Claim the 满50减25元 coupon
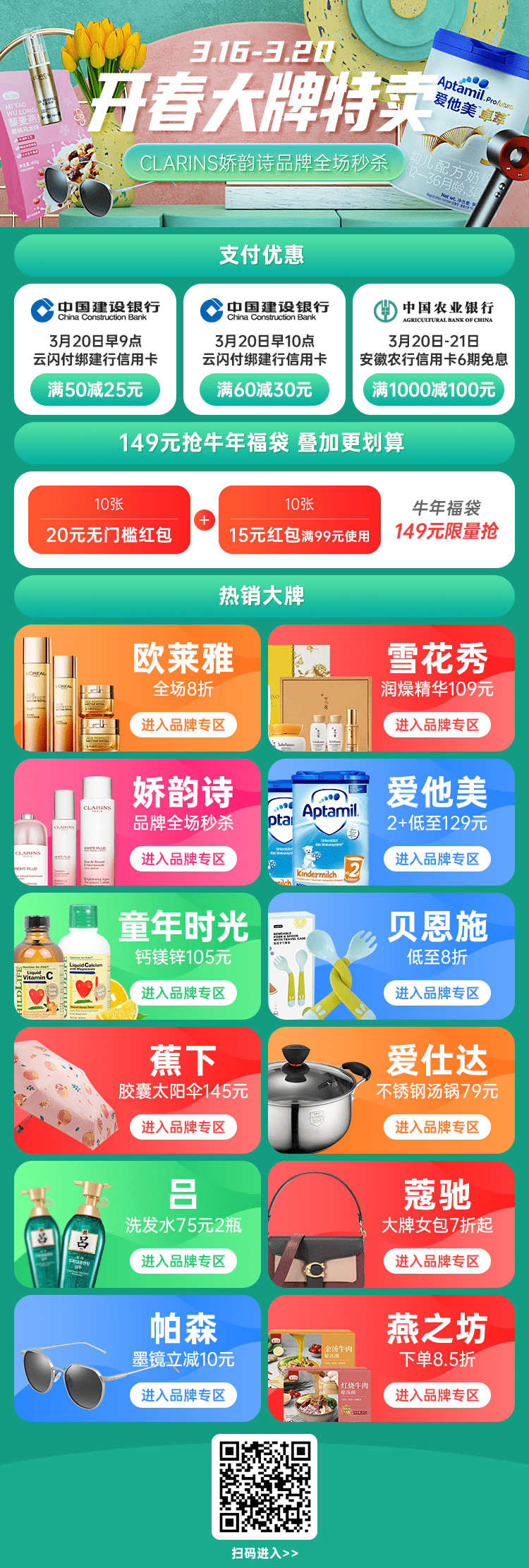 point(97,389)
